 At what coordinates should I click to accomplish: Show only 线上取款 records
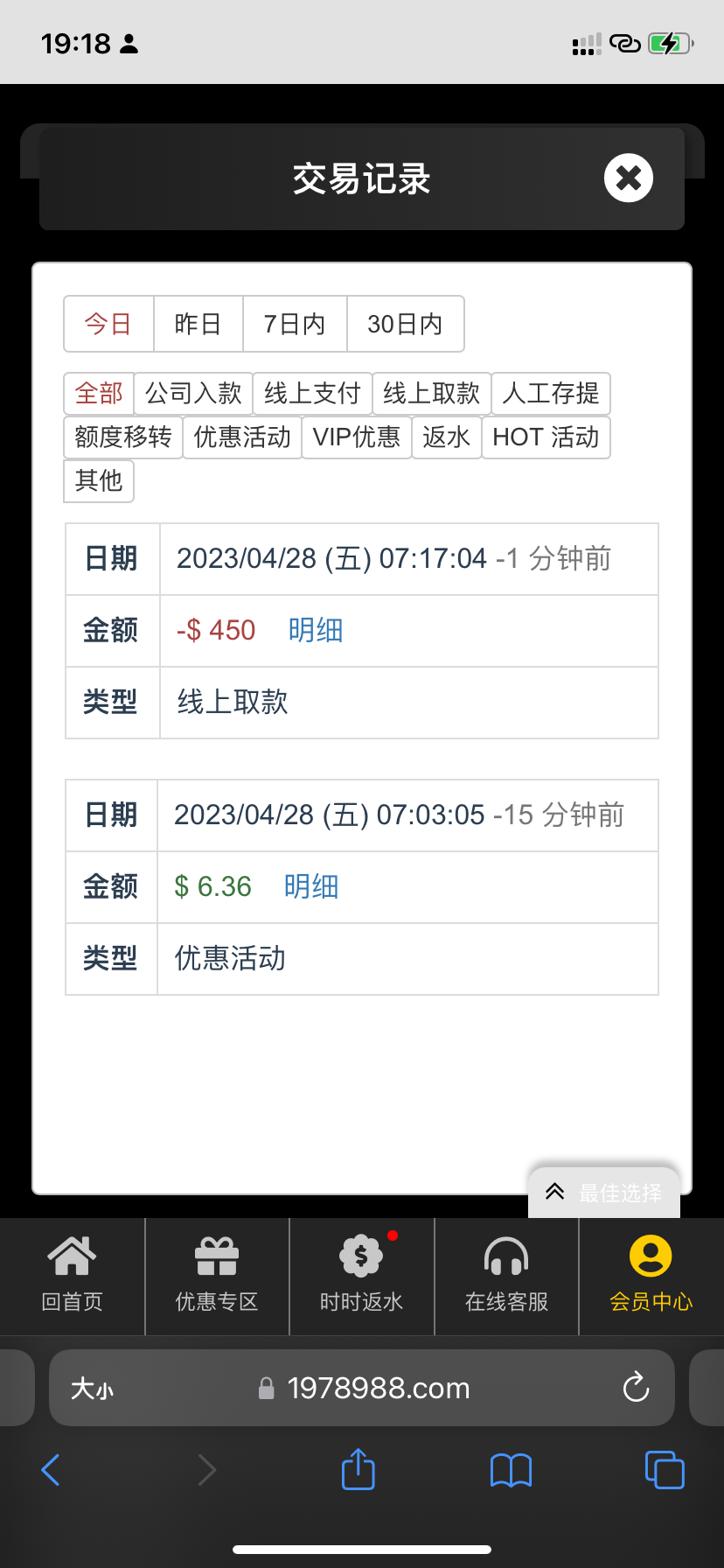pos(431,394)
